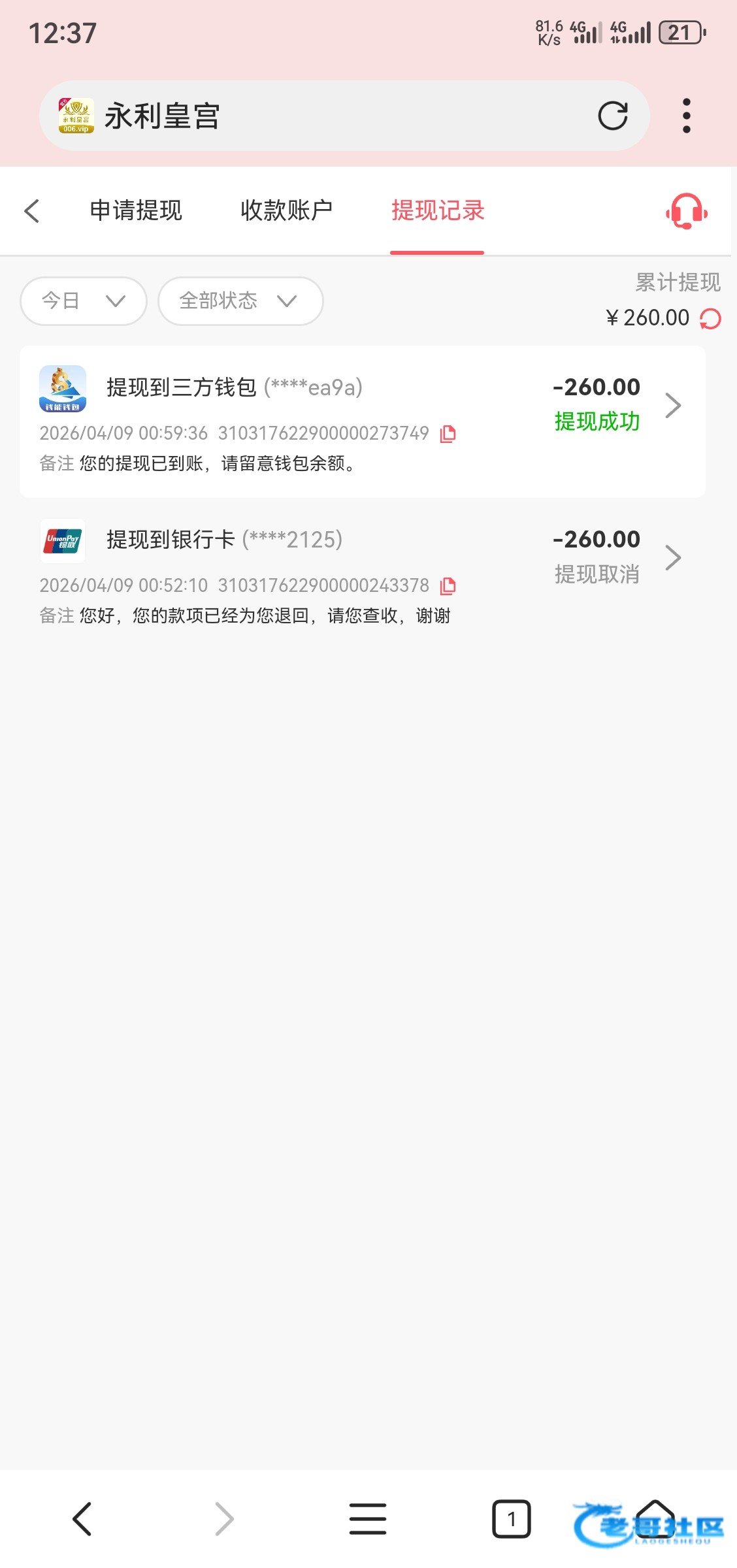Image resolution: width=737 pixels, height=1568 pixels.
Task: Expand the 全部状态 status filter
Action: click(240, 301)
